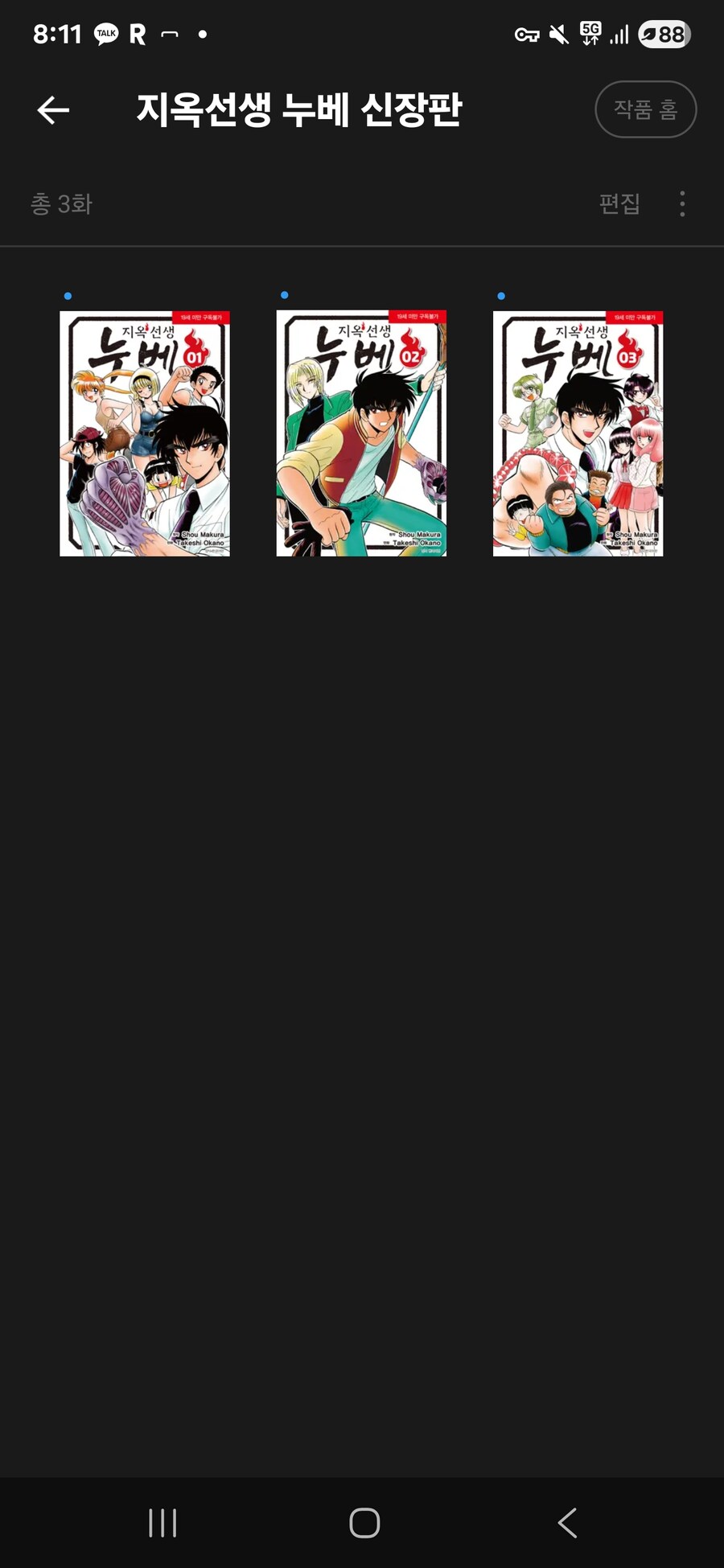Open volume 01 of 지옥선생 누베

[145, 433]
